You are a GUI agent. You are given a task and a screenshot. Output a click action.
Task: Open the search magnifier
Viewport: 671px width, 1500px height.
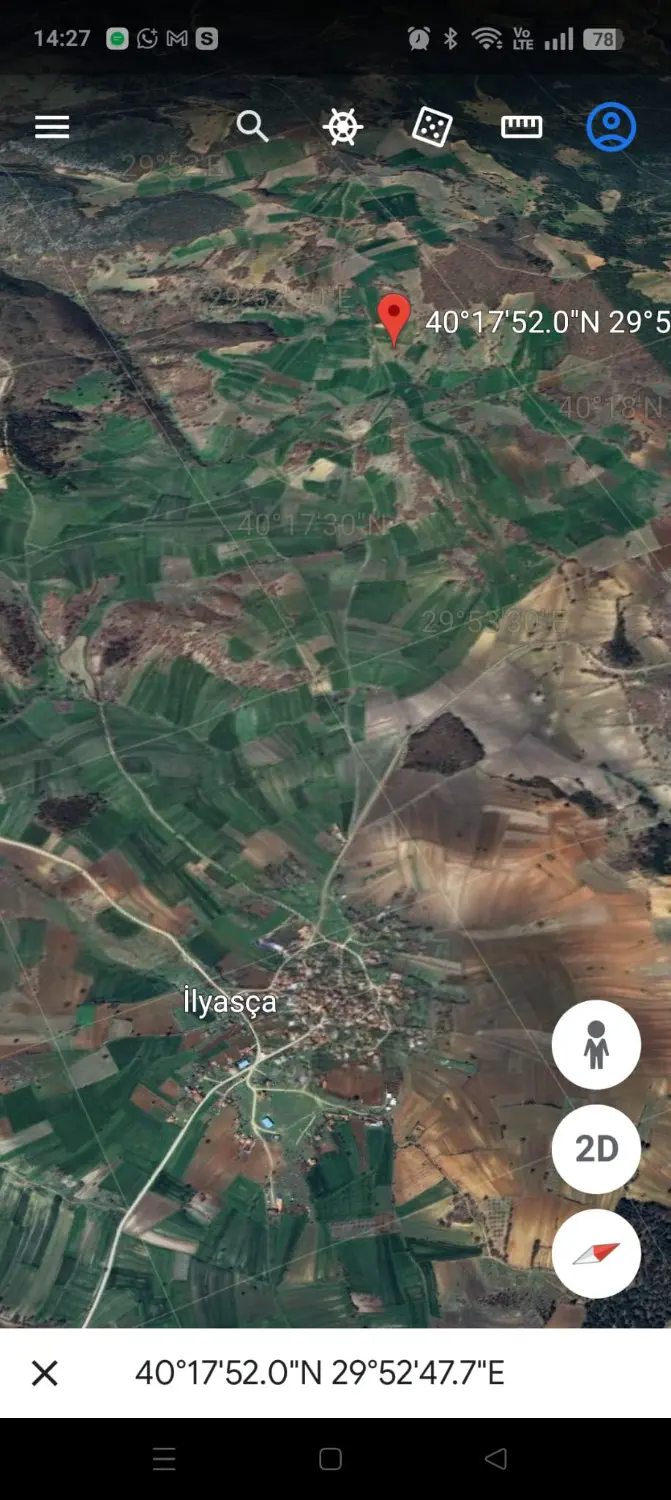[252, 127]
